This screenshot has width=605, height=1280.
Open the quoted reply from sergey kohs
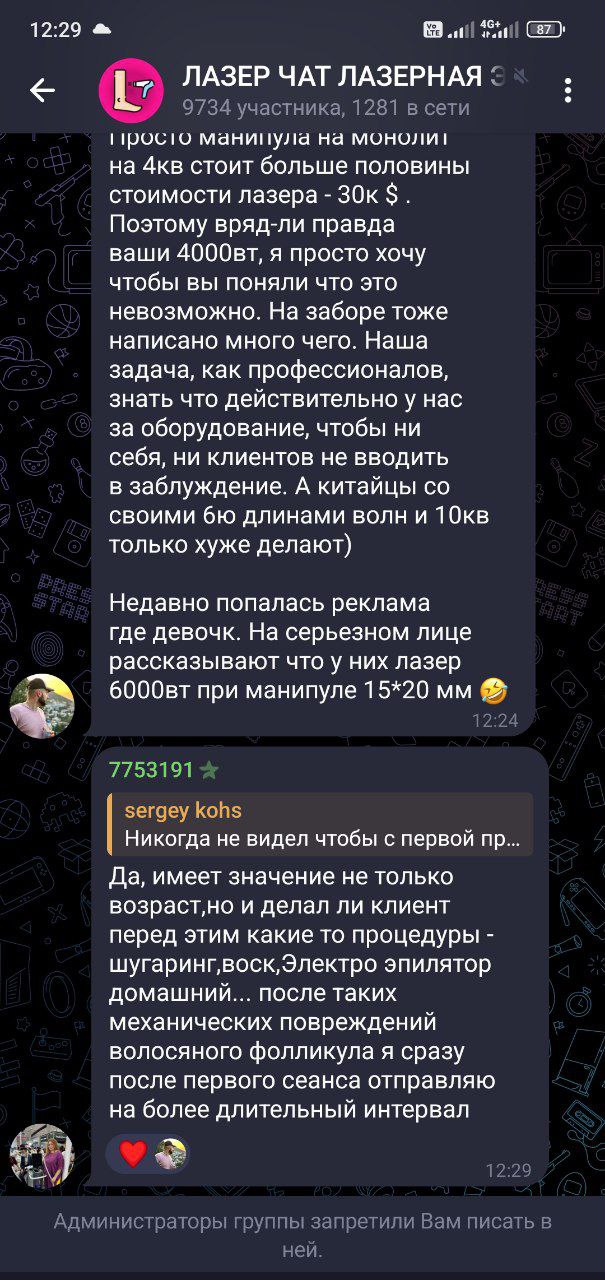coord(320,825)
